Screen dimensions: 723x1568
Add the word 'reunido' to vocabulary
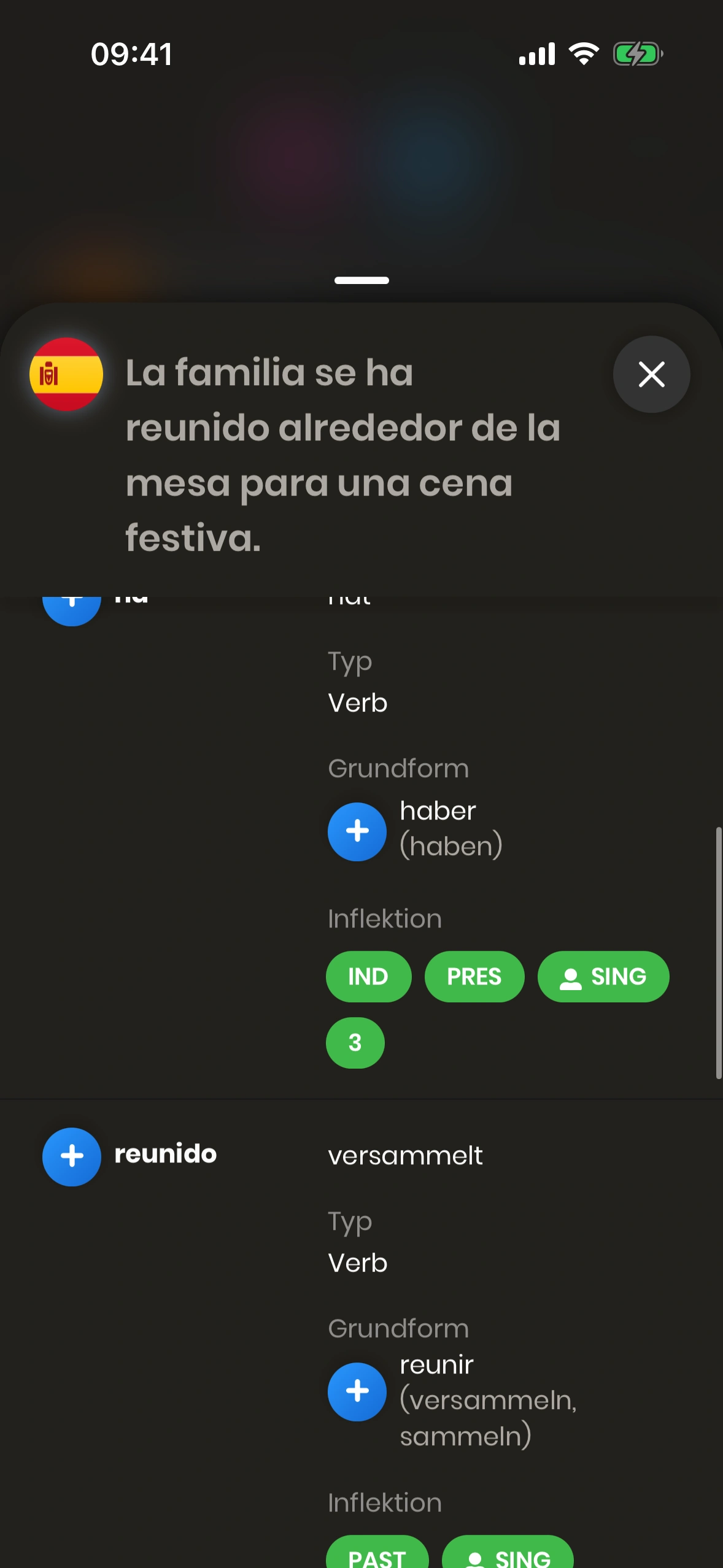coord(72,1156)
